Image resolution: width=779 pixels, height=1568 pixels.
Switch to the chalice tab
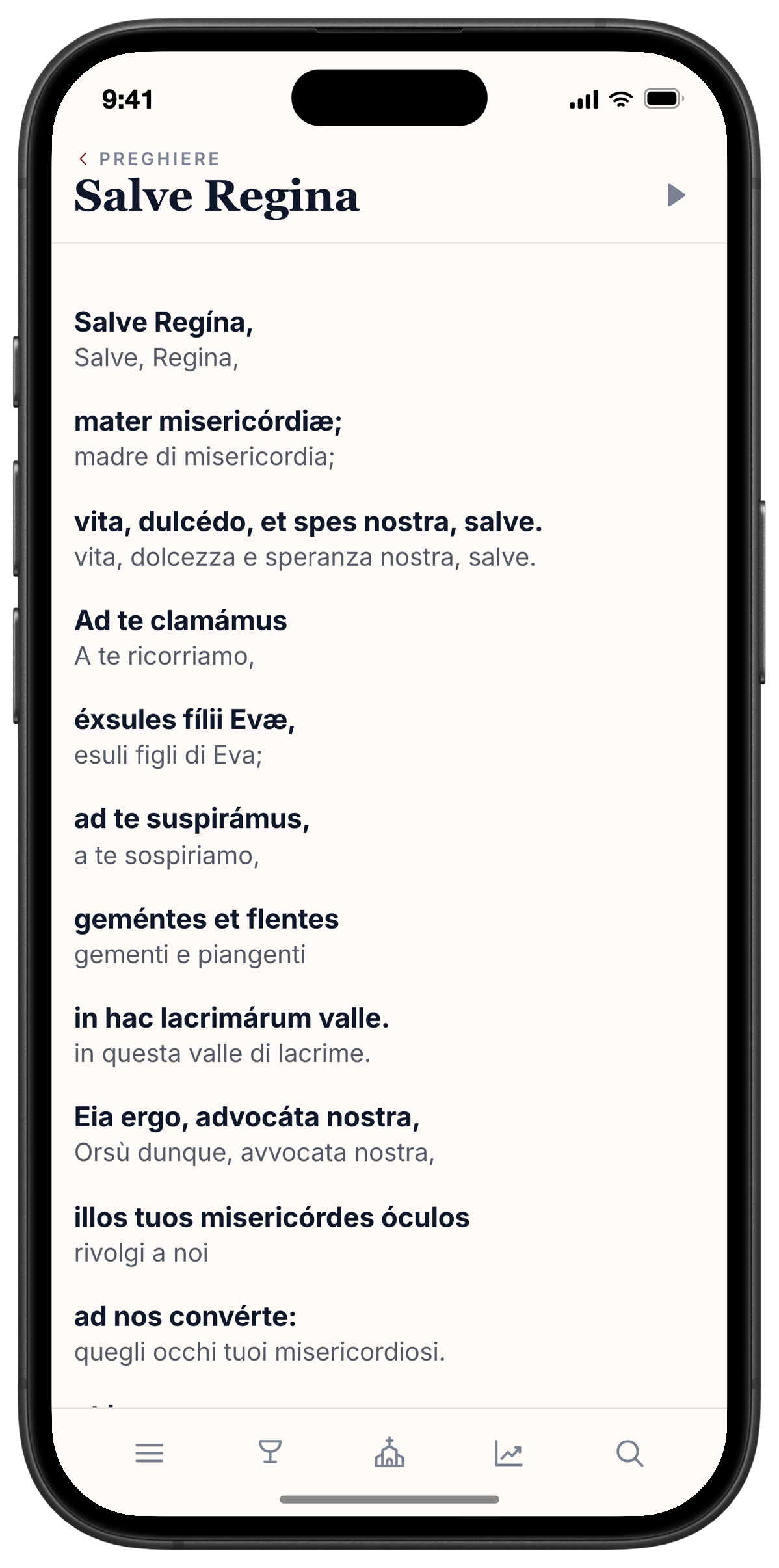click(270, 1452)
